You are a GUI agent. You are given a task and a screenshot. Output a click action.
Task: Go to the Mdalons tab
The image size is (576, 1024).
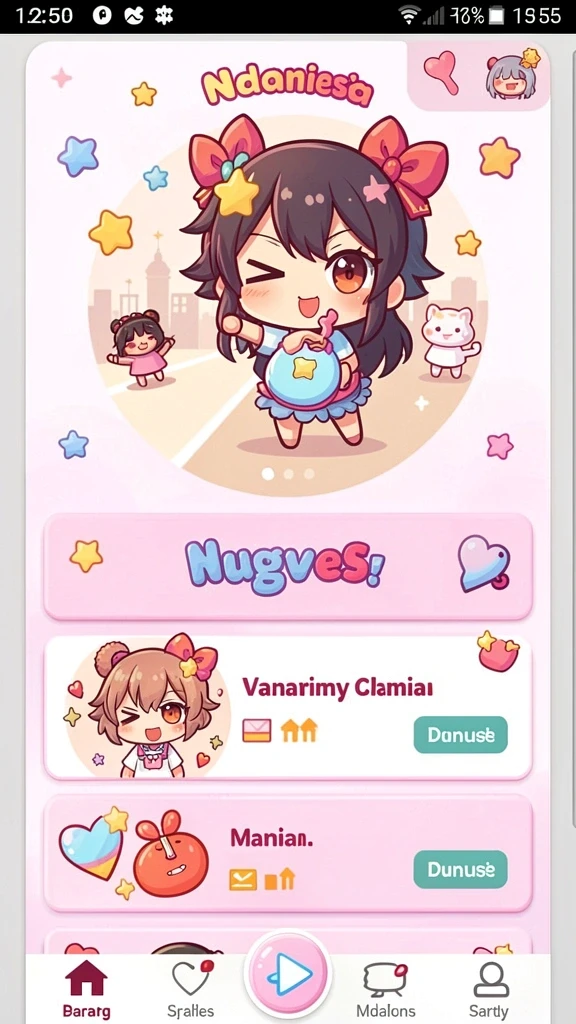(386, 989)
